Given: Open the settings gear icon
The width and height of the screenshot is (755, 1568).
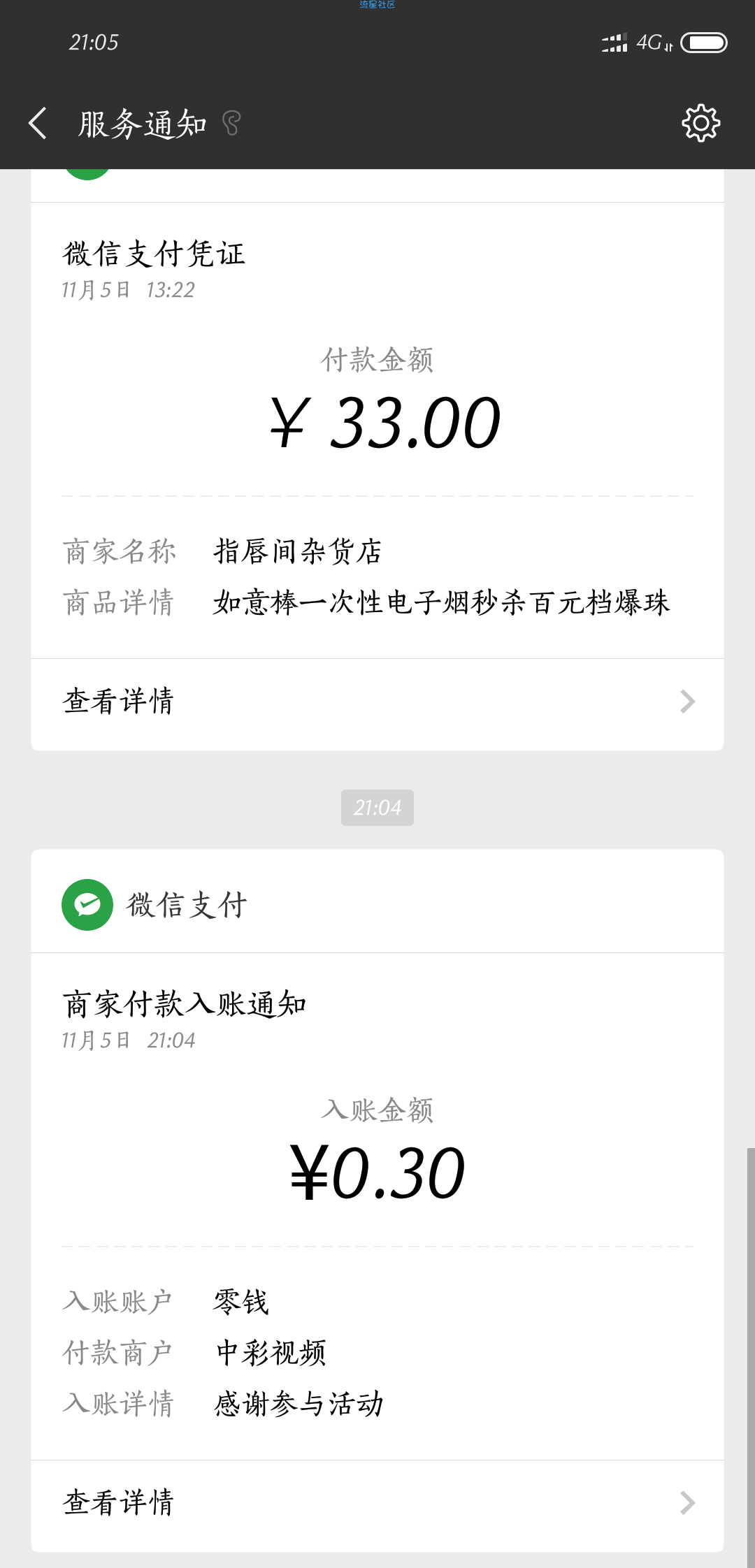Looking at the screenshot, I should point(700,124).
